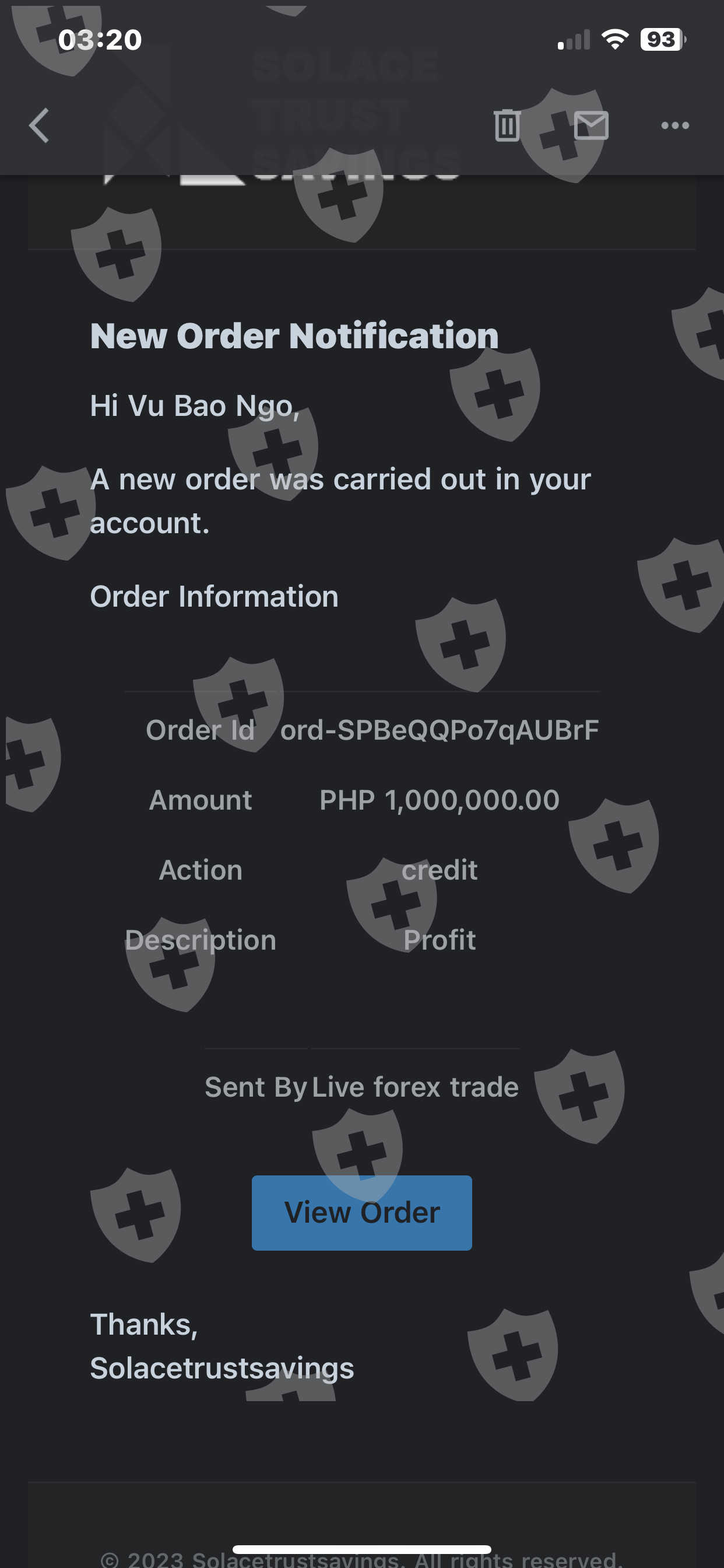Delete this email with the trash icon
This screenshot has height=1568, width=724.
tap(506, 125)
